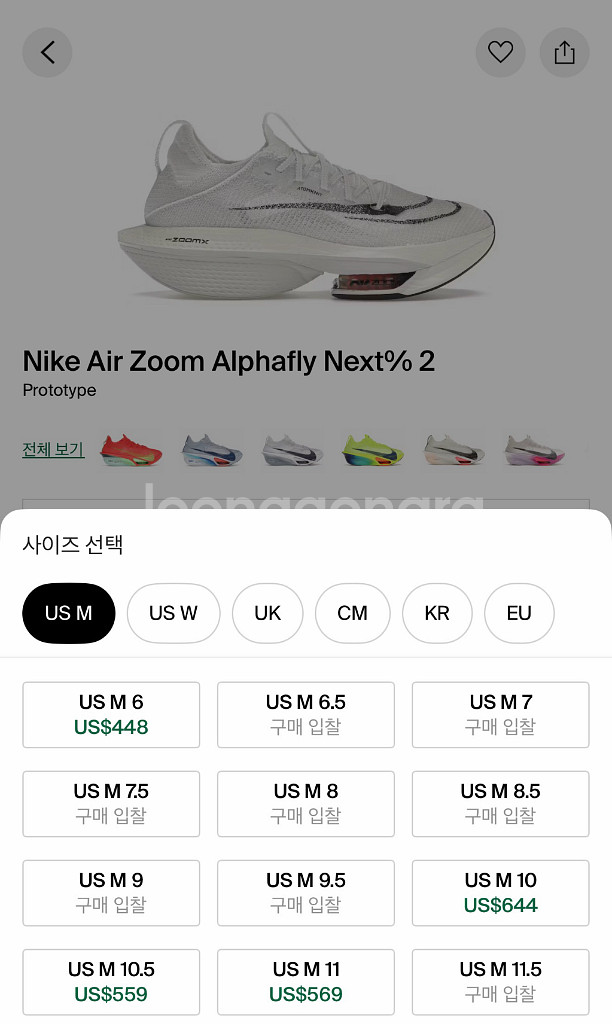Switch size unit to EU
This screenshot has width=612, height=1024.
519,613
